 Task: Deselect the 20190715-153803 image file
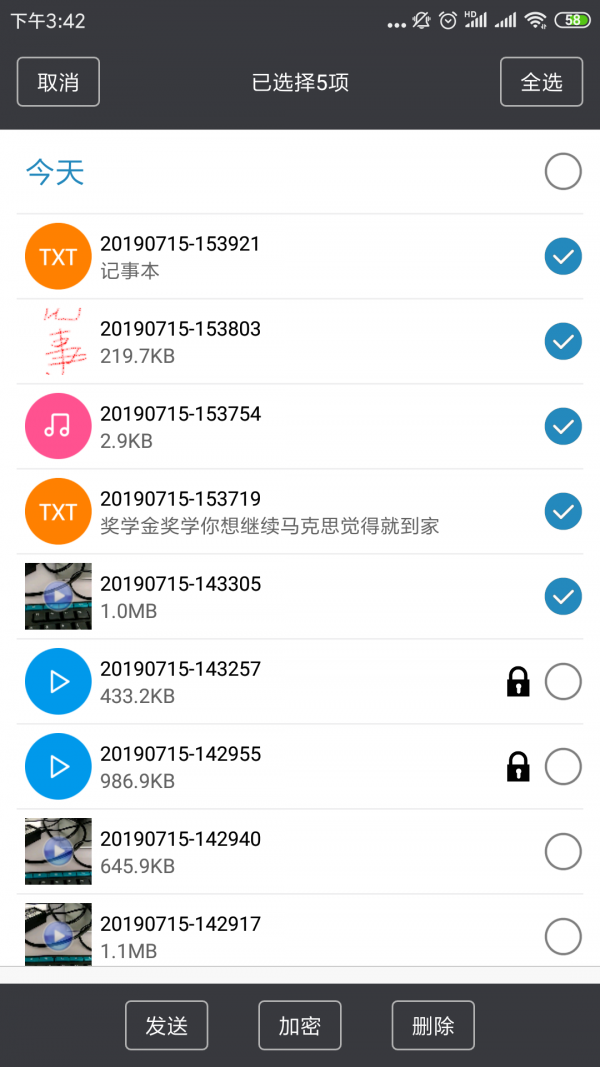pyautogui.click(x=563, y=342)
